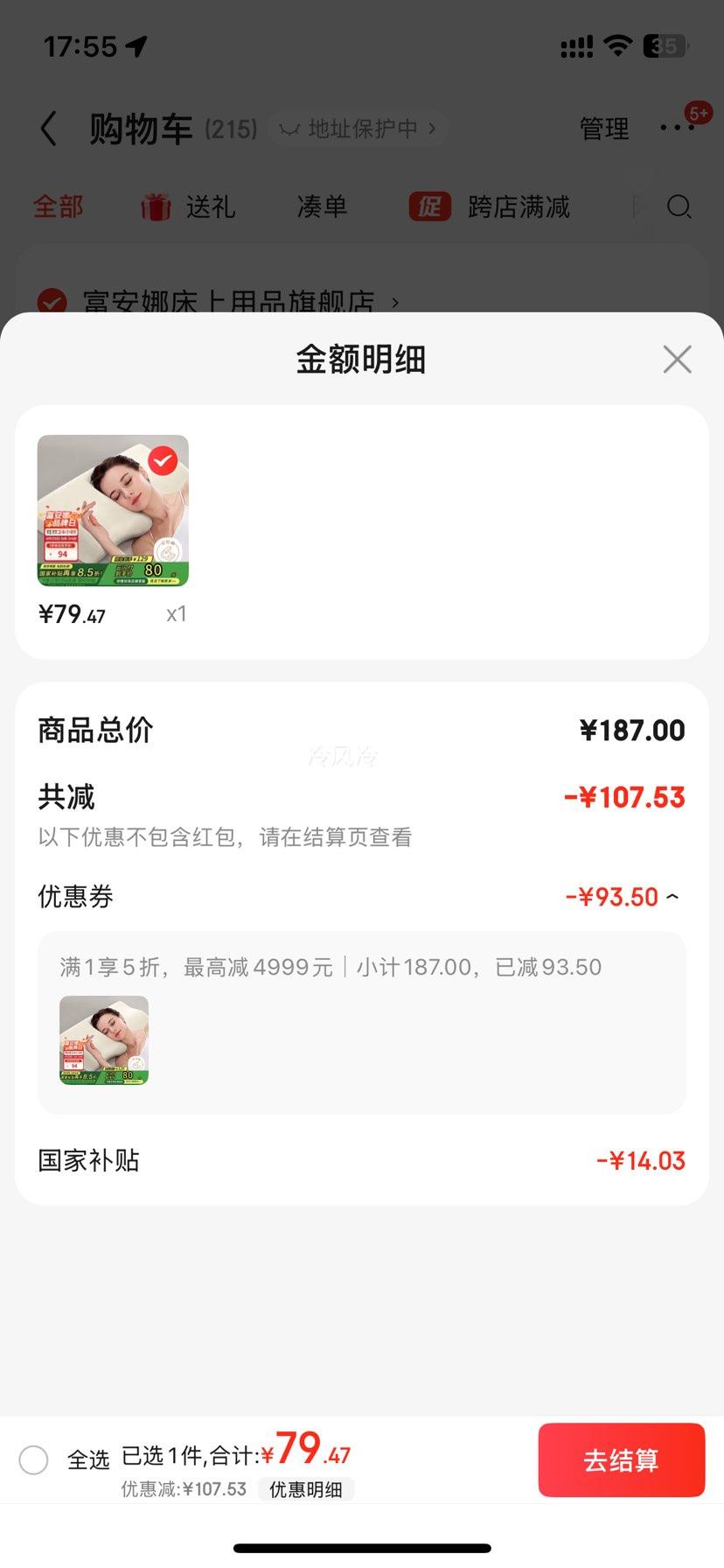Toggle the 全选 select-all circle

34,1459
